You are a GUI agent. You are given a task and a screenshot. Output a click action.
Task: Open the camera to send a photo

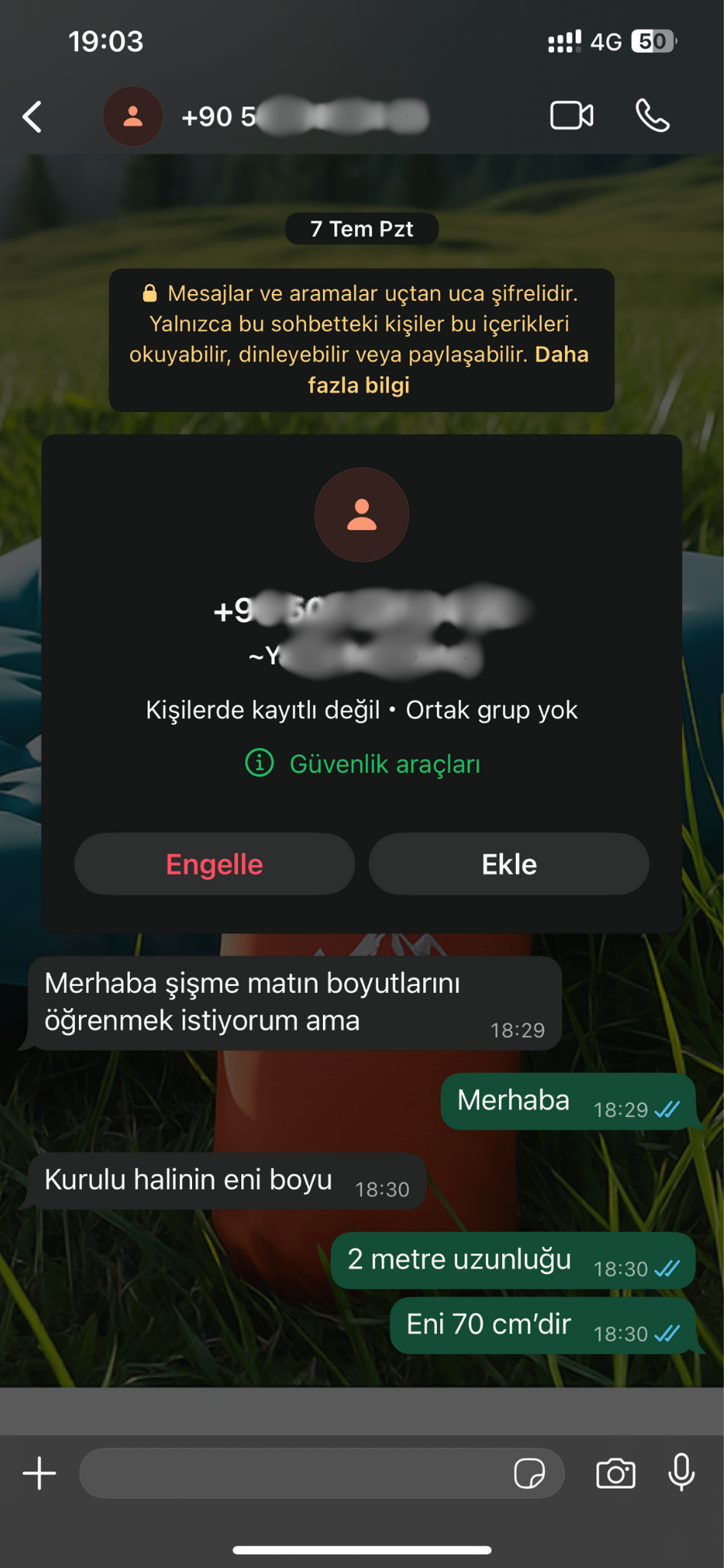point(615,1473)
